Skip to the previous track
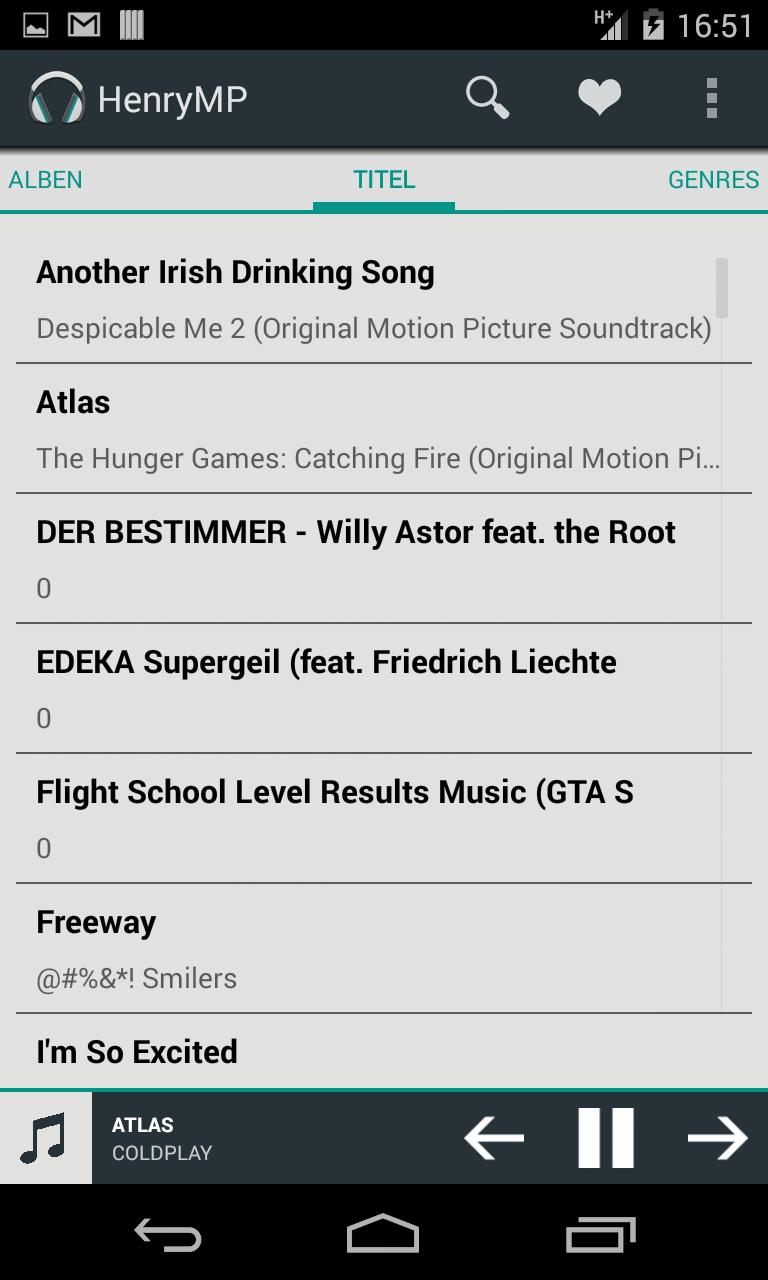The width and height of the screenshot is (768, 1280). (x=494, y=1138)
